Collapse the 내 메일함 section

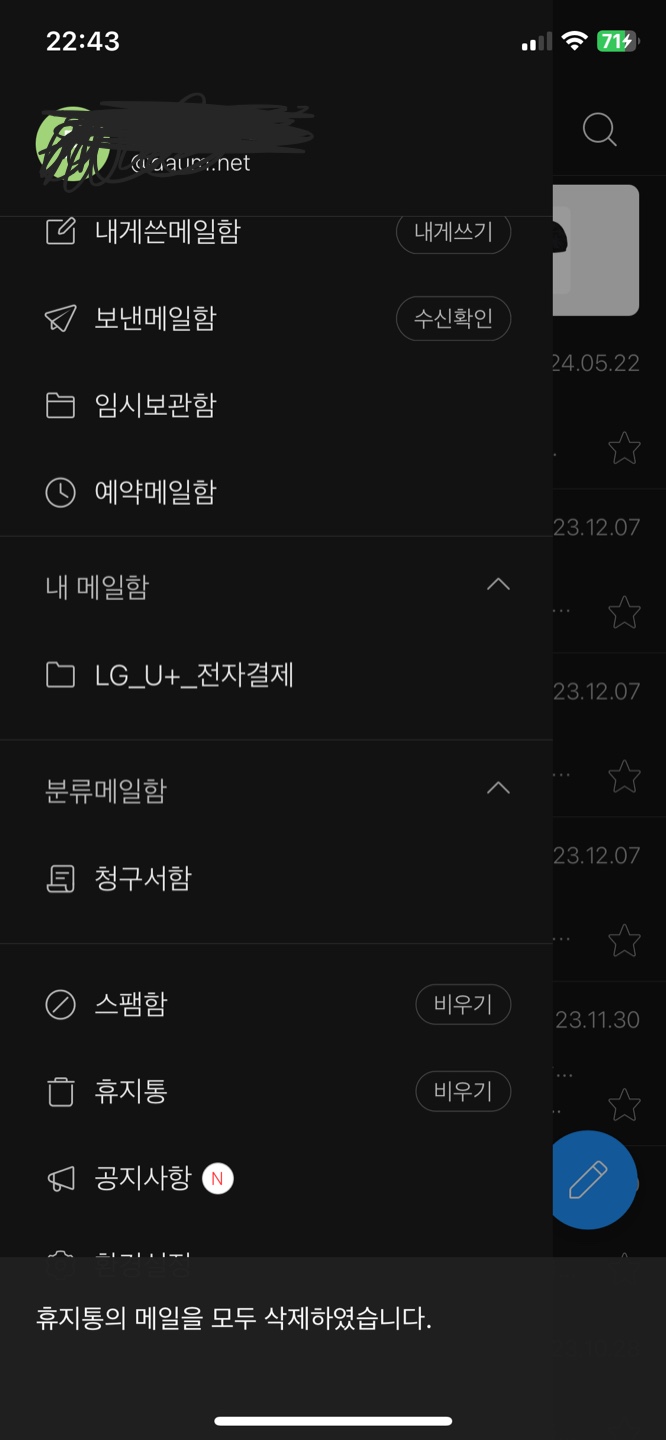(x=498, y=585)
